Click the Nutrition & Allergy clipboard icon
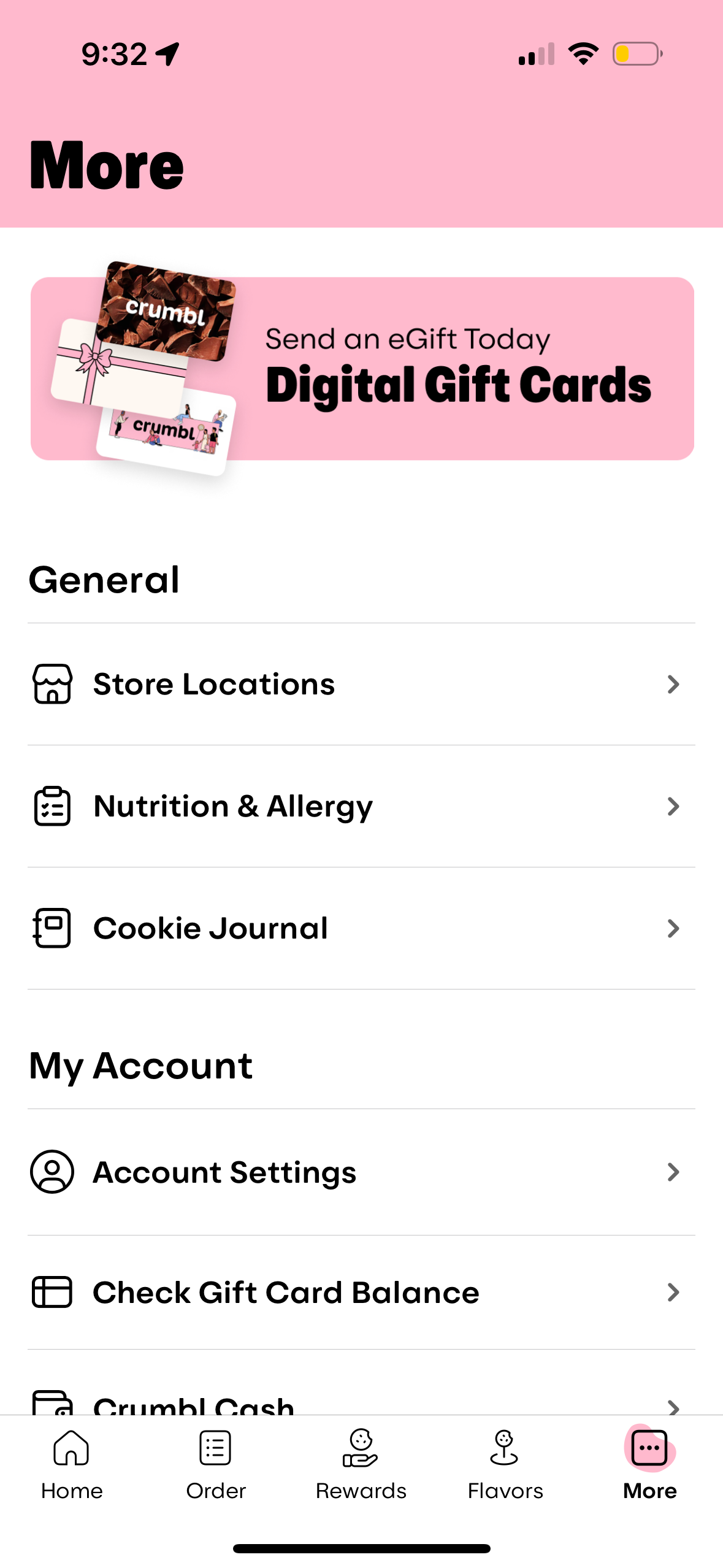Image resolution: width=723 pixels, height=1568 pixels. (52, 806)
